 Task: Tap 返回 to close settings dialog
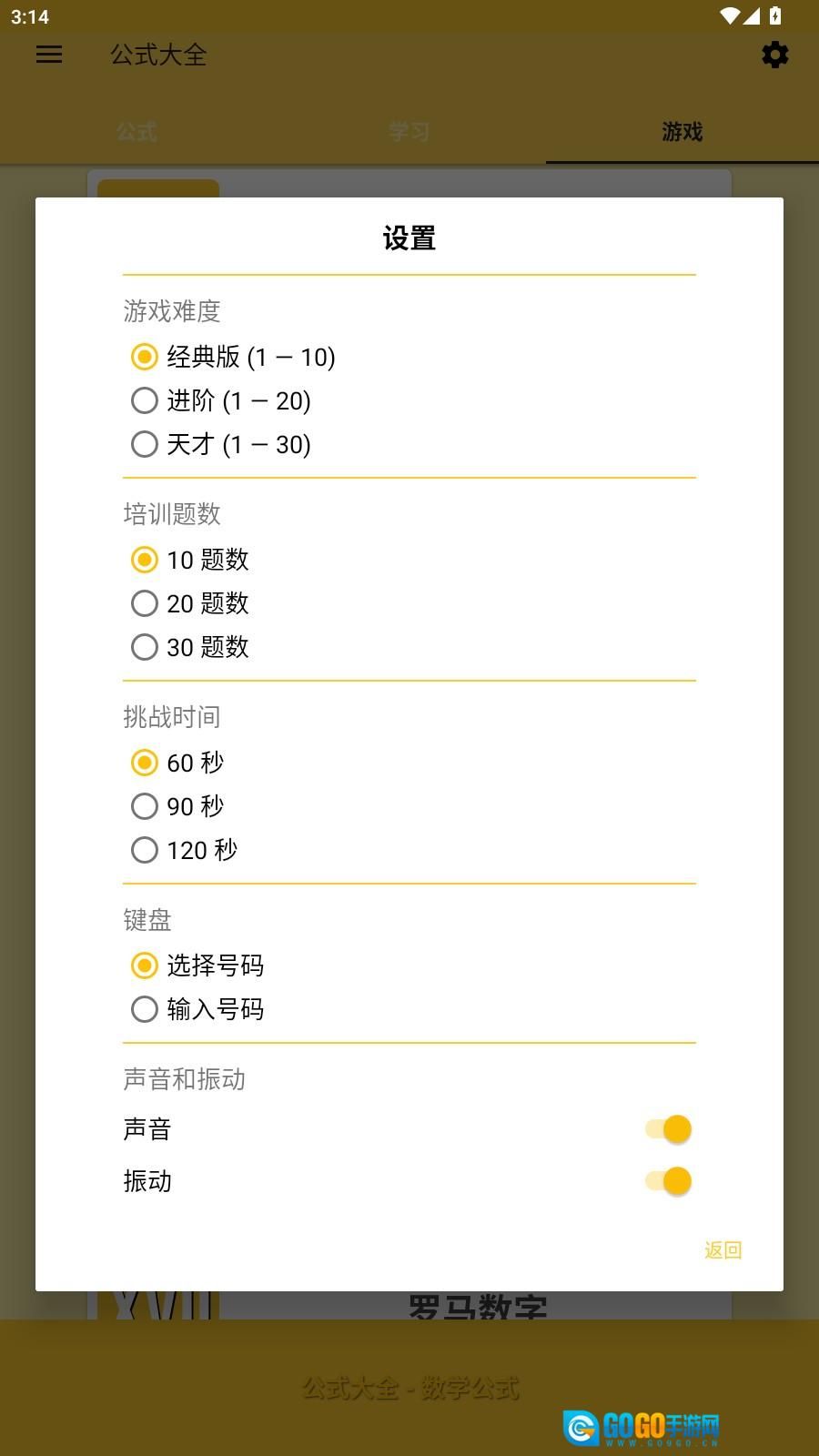[723, 1250]
